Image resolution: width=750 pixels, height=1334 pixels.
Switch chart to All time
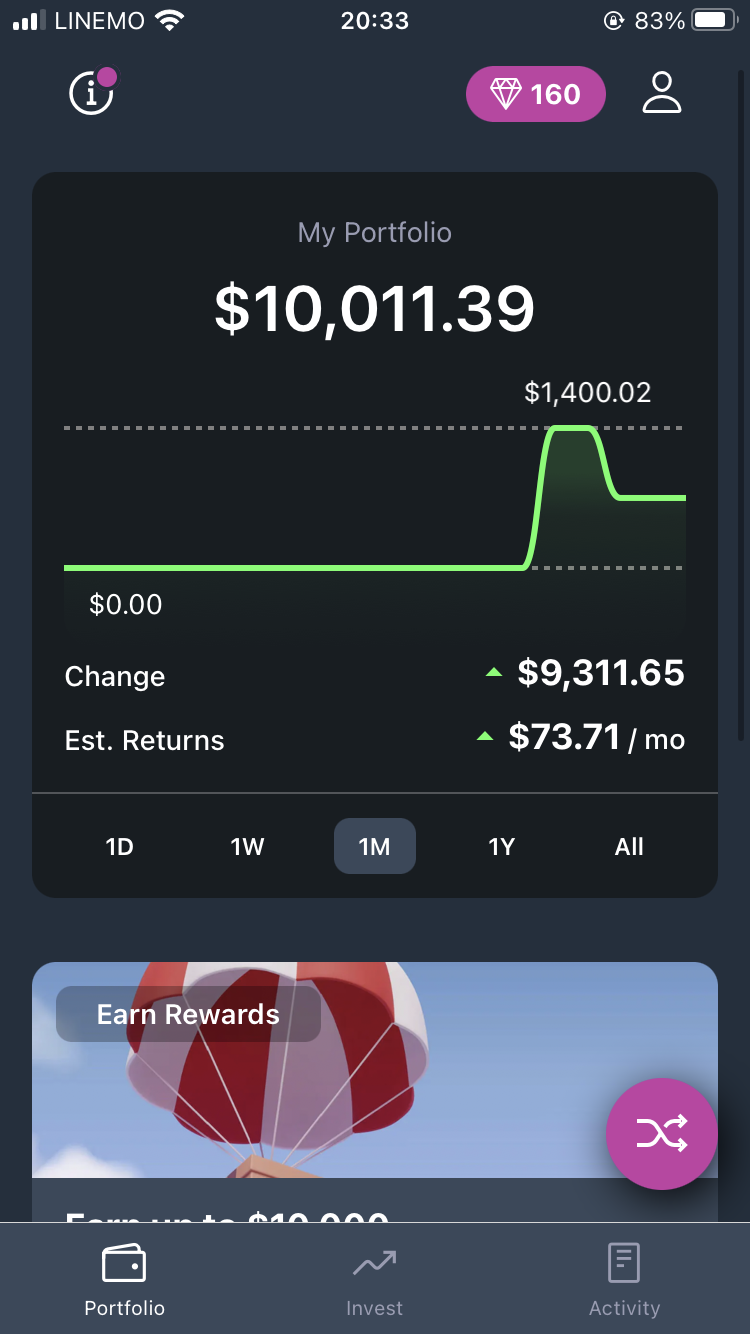click(629, 847)
